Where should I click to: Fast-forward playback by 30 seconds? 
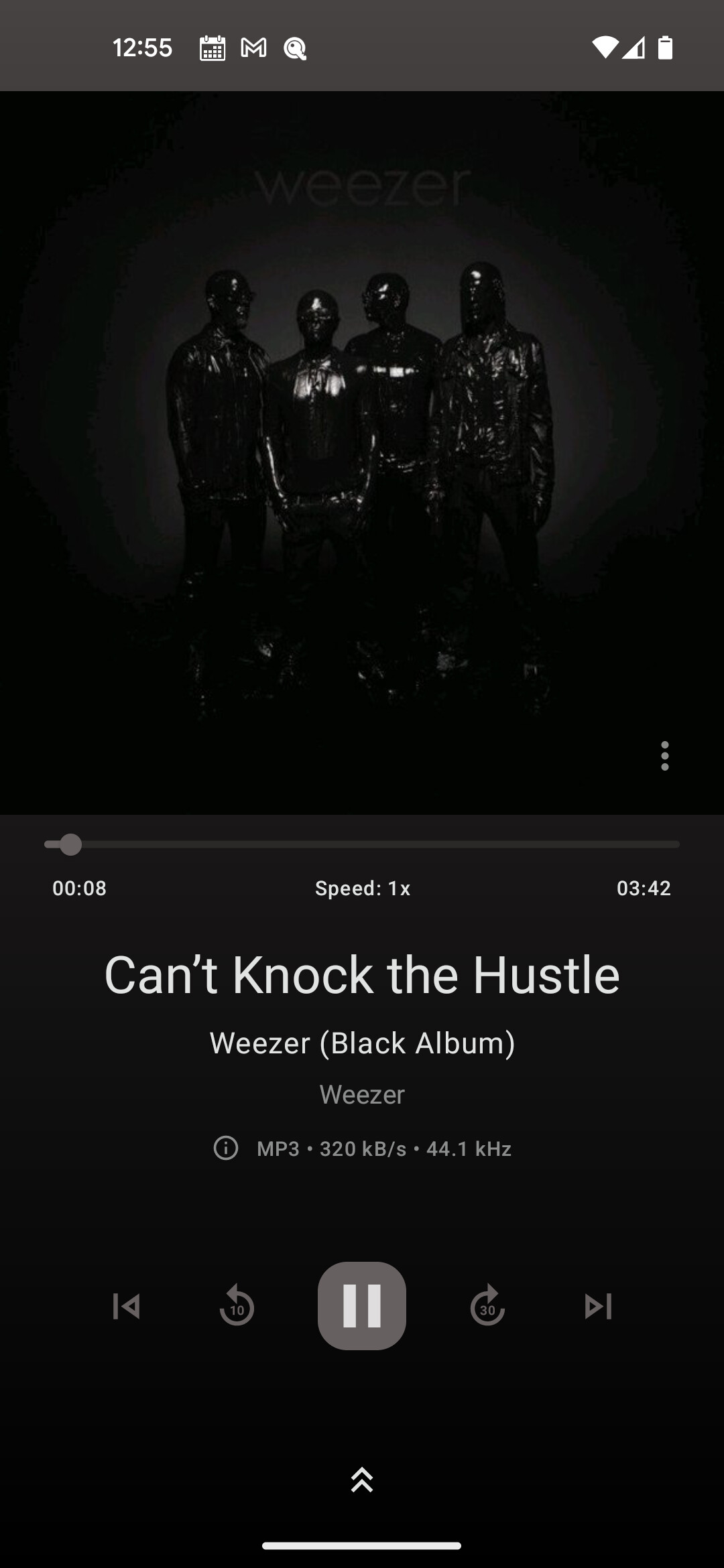(x=487, y=1305)
